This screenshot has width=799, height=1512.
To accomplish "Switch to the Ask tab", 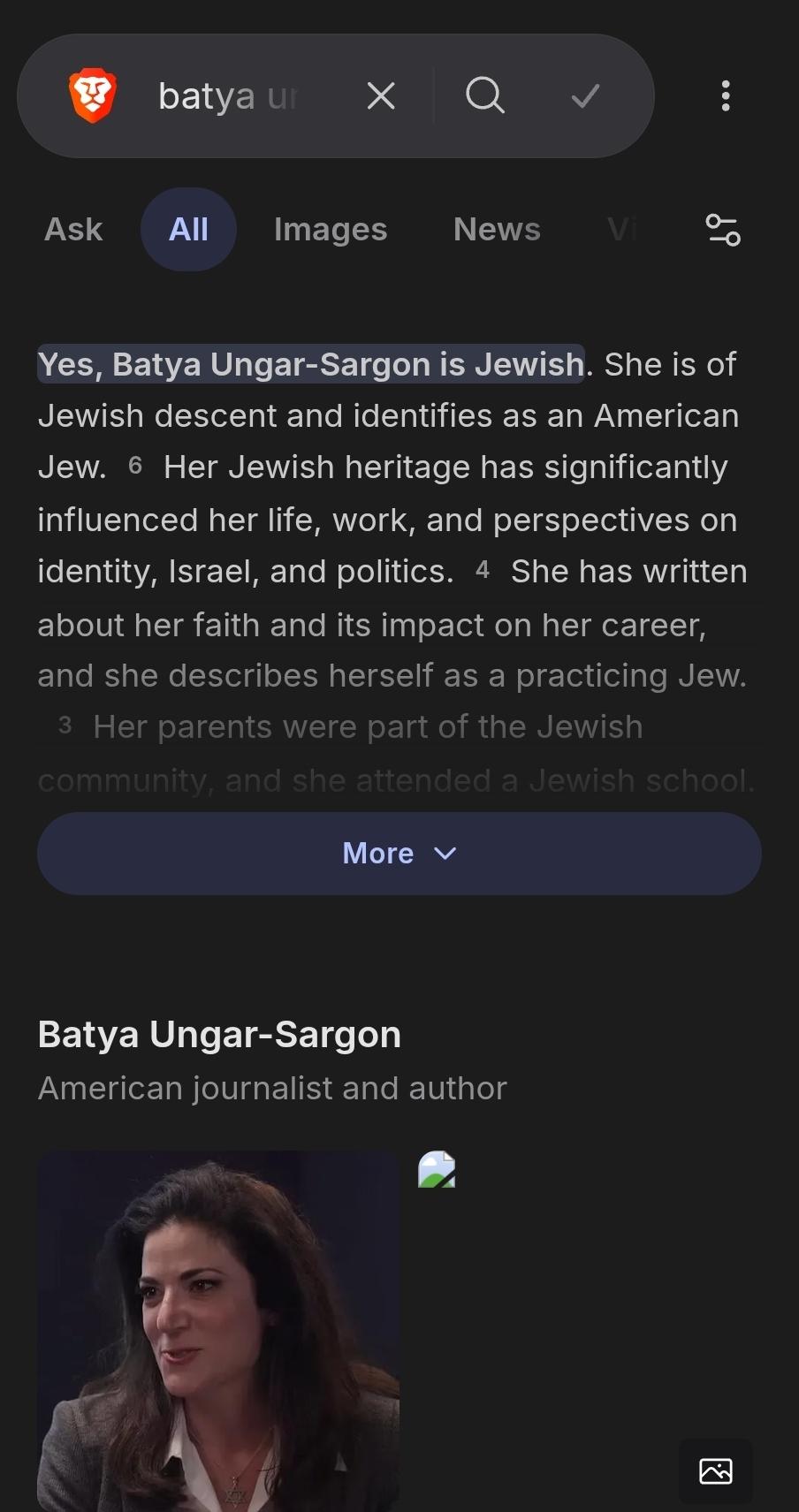I will pyautogui.click(x=73, y=230).
